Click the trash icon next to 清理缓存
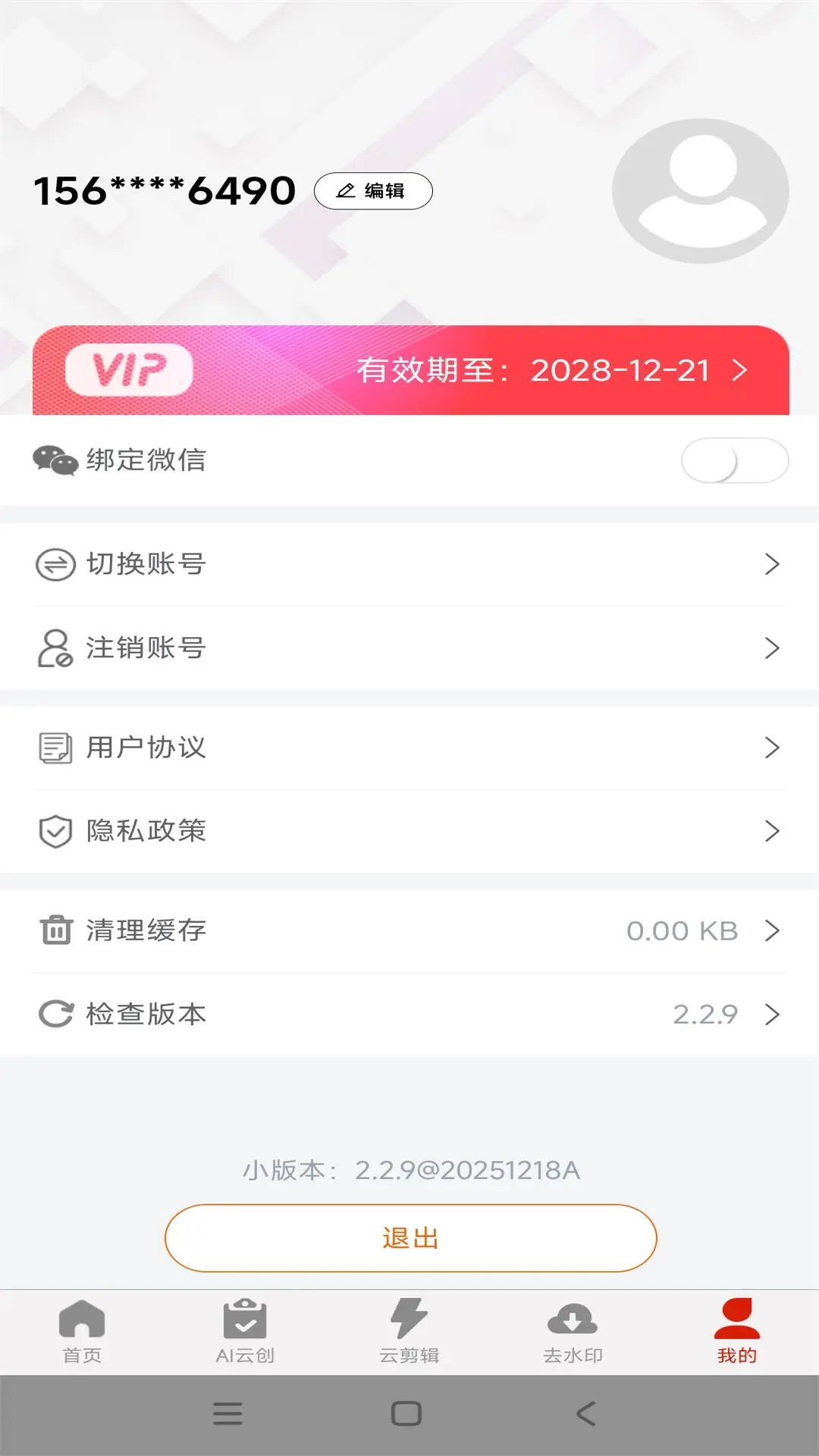The image size is (819, 1456). click(53, 930)
